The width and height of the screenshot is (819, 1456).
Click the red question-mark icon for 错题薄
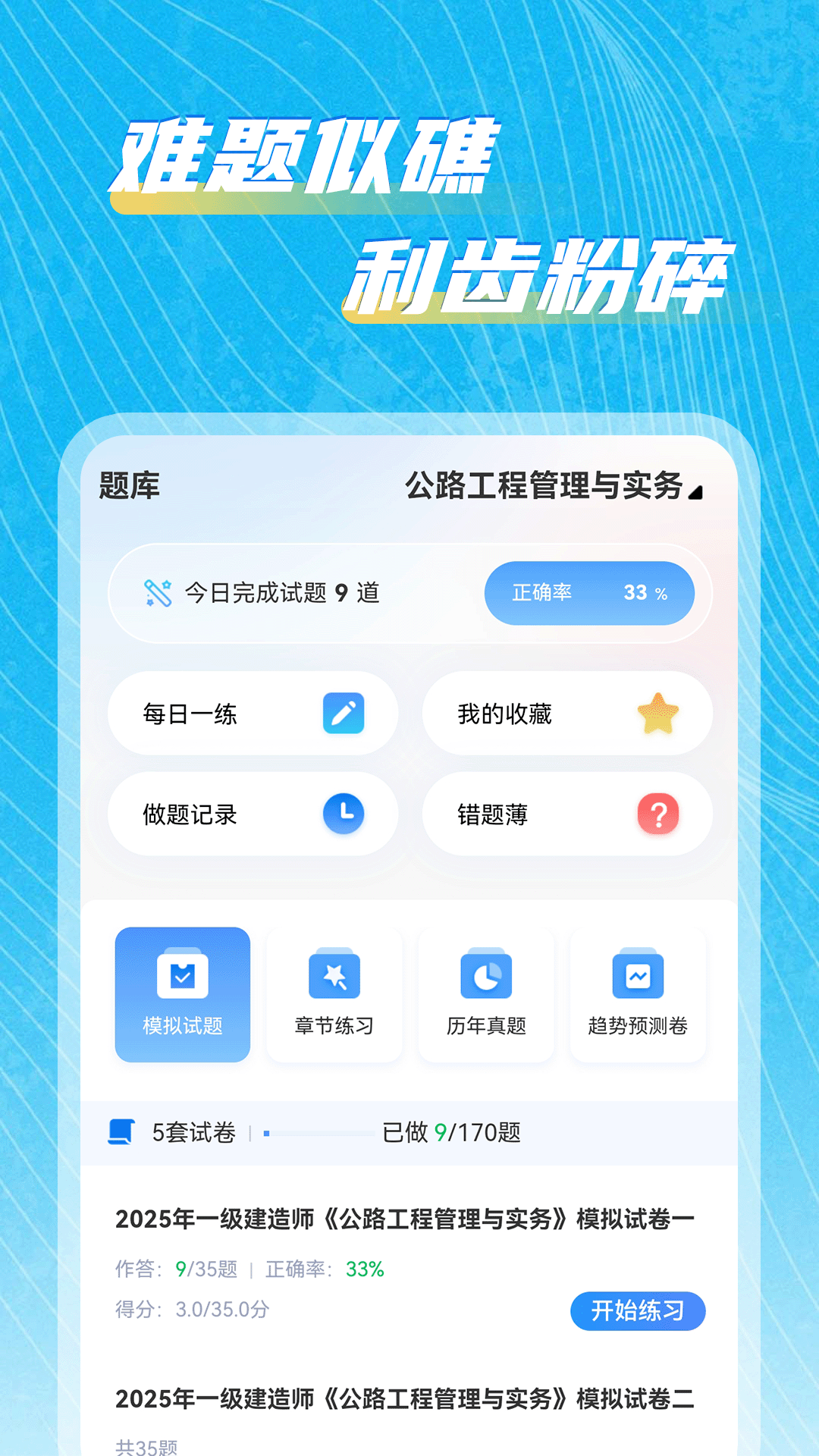tap(657, 814)
